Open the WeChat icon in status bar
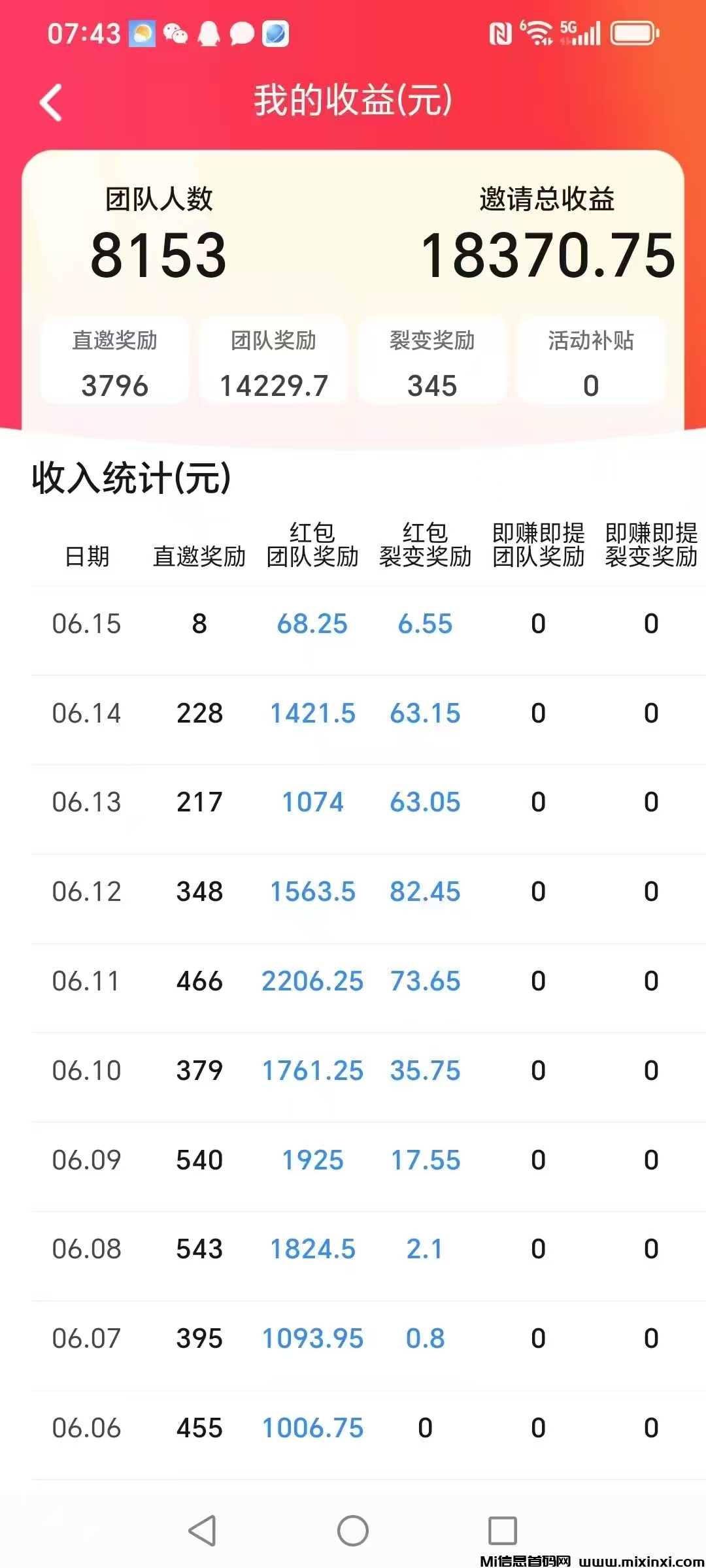 click(174, 34)
